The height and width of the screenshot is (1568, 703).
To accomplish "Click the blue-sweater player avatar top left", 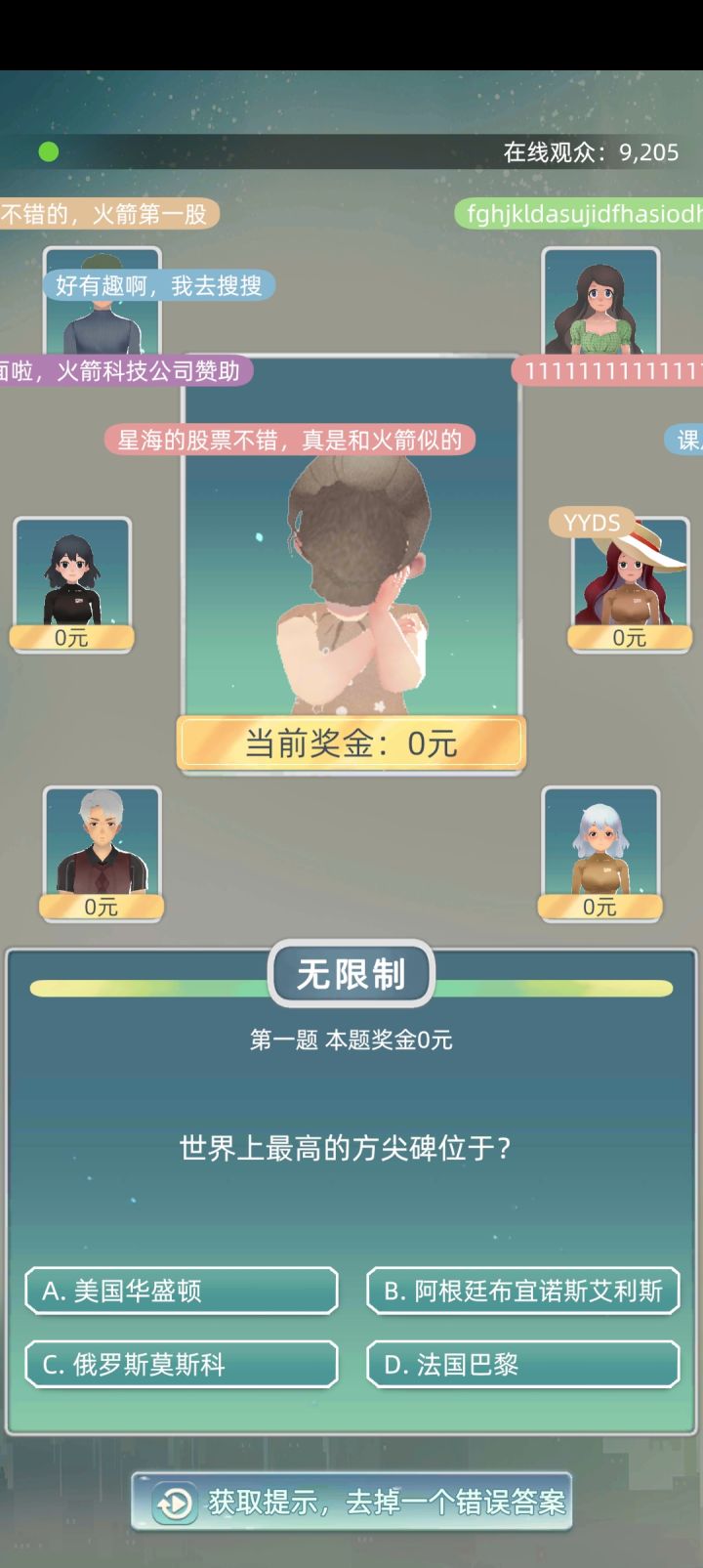I will [103, 305].
